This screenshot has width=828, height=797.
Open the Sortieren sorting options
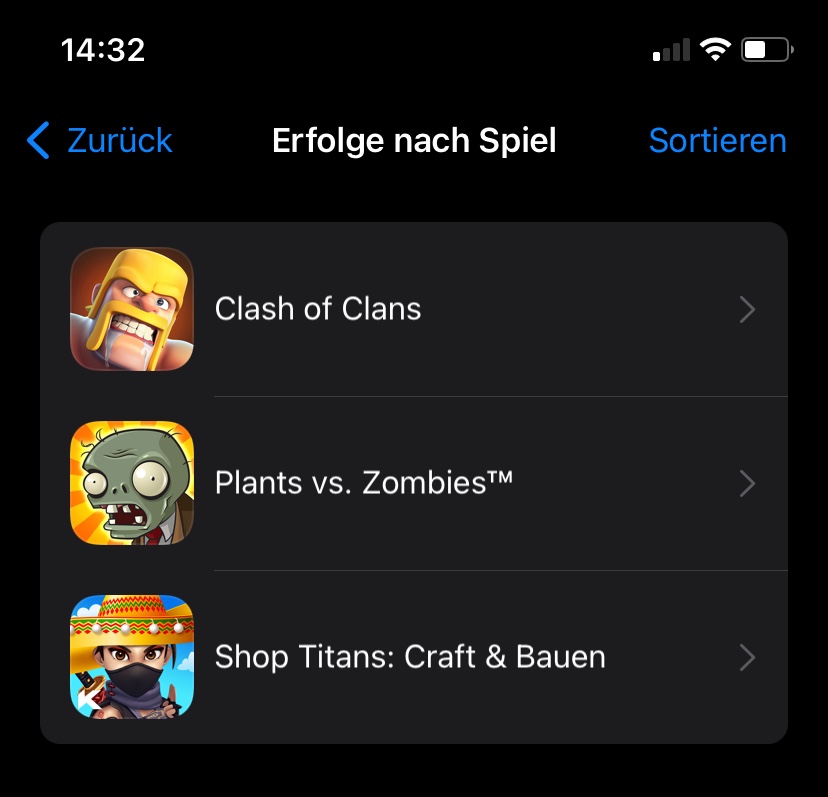(x=717, y=141)
